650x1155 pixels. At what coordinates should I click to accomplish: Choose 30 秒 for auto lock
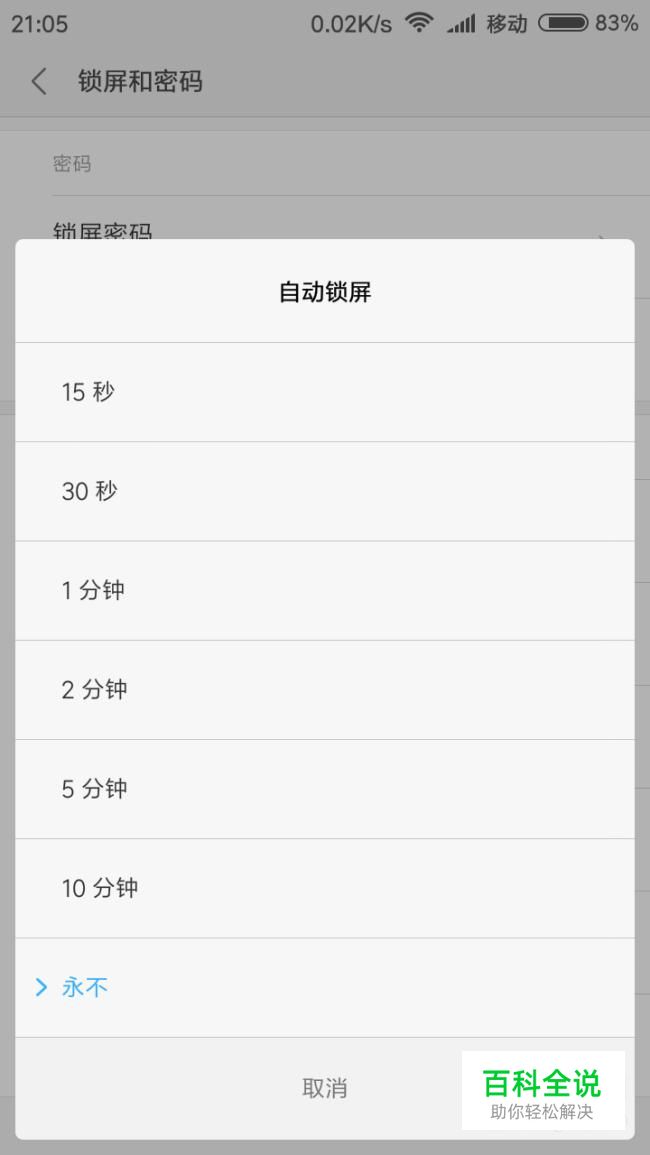click(x=325, y=491)
